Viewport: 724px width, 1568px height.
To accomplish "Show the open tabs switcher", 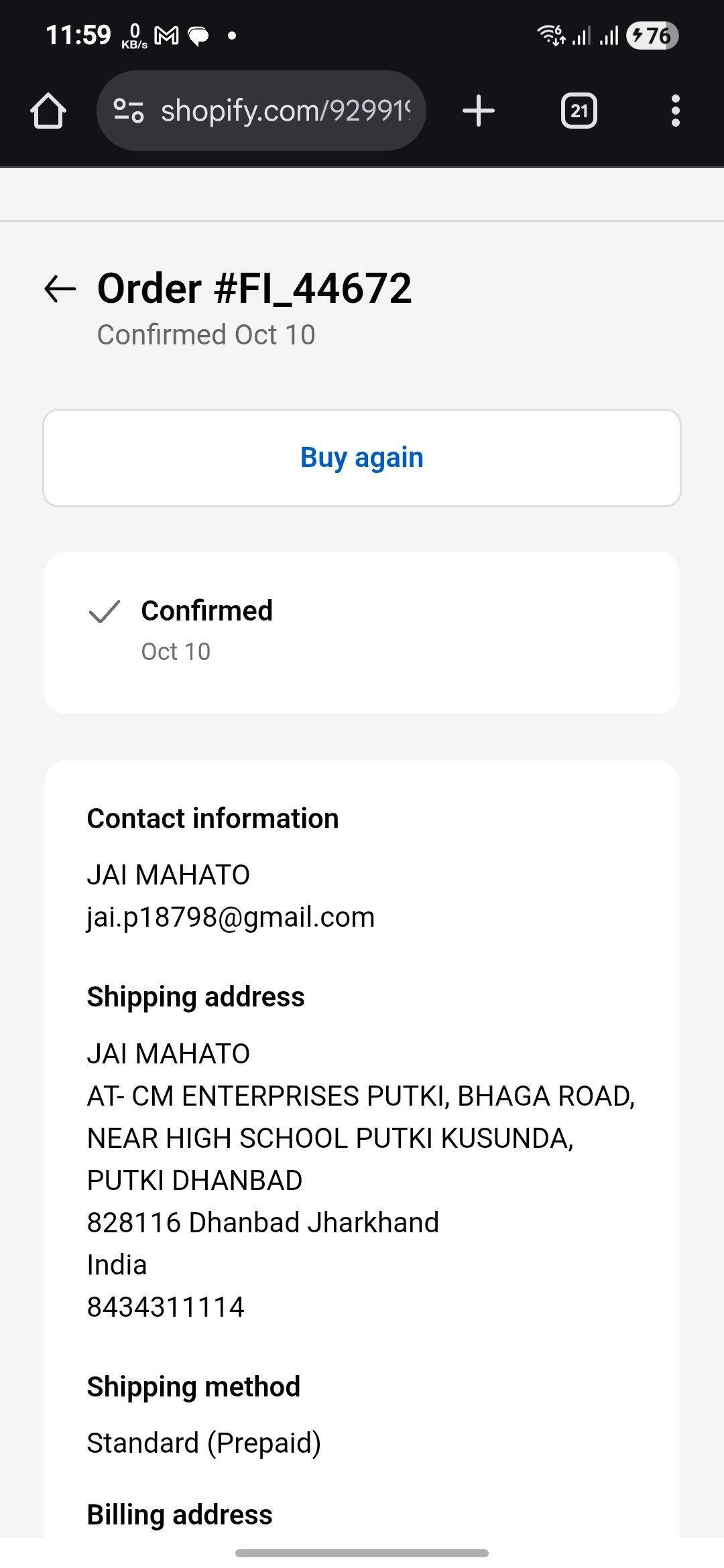I will tap(579, 111).
